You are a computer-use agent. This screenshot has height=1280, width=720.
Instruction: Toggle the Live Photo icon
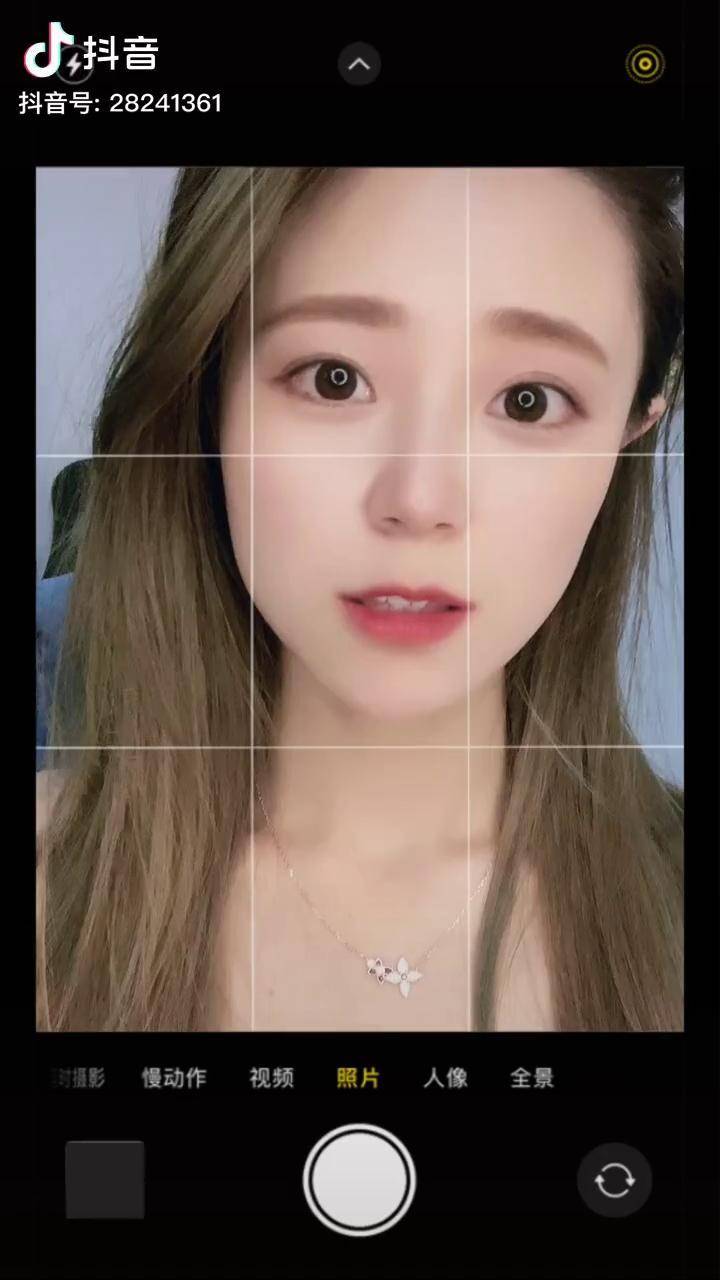point(645,65)
